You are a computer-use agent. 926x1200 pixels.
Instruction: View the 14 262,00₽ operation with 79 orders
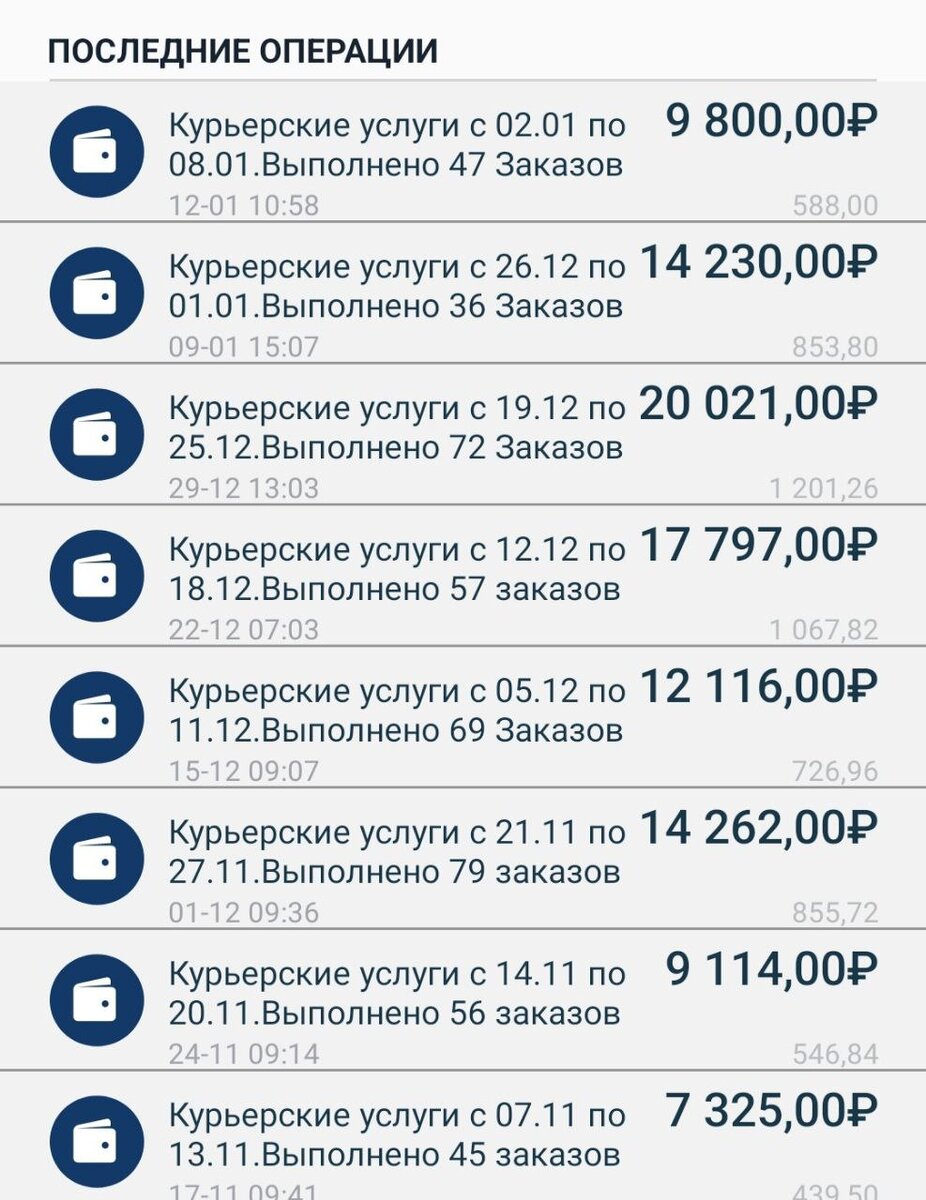463,858
